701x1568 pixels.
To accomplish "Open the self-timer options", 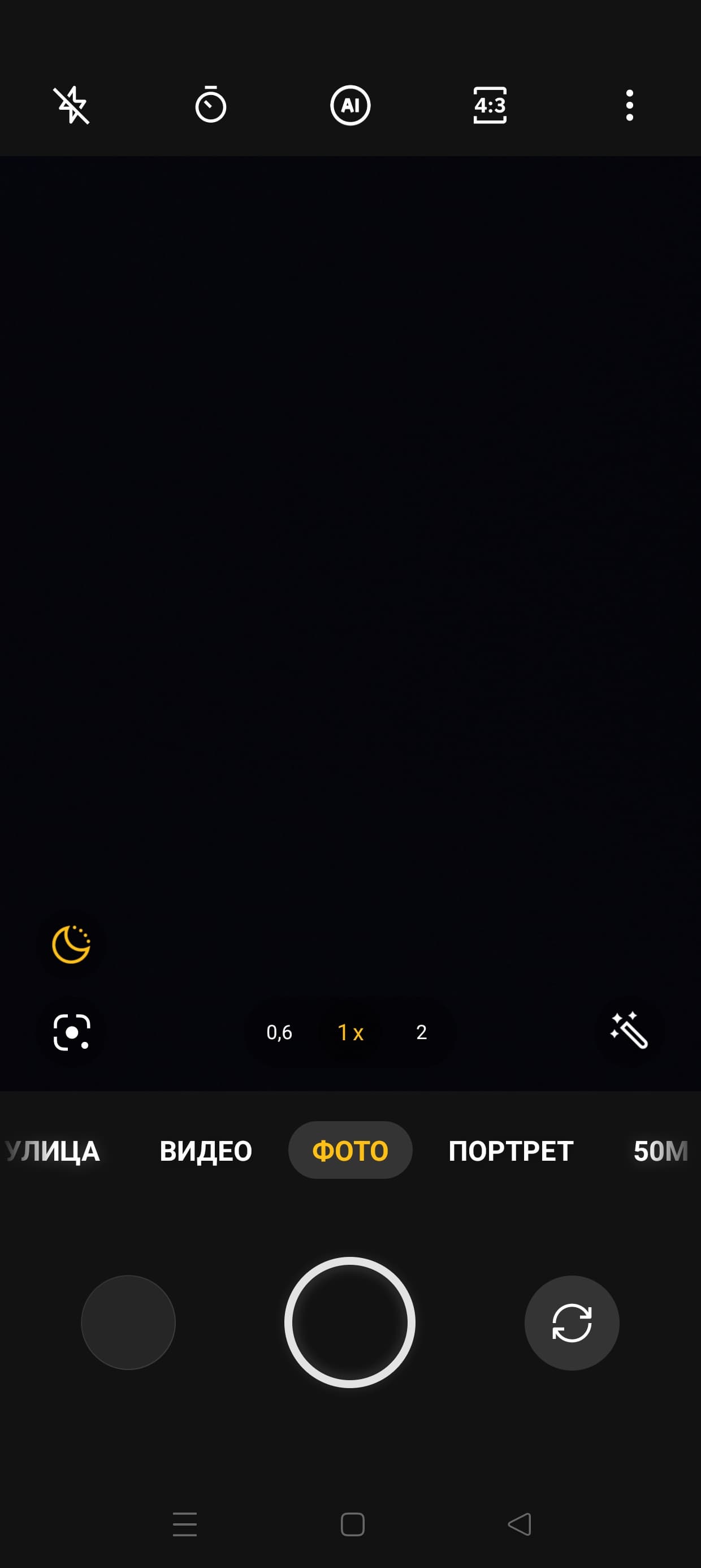I will point(210,105).
